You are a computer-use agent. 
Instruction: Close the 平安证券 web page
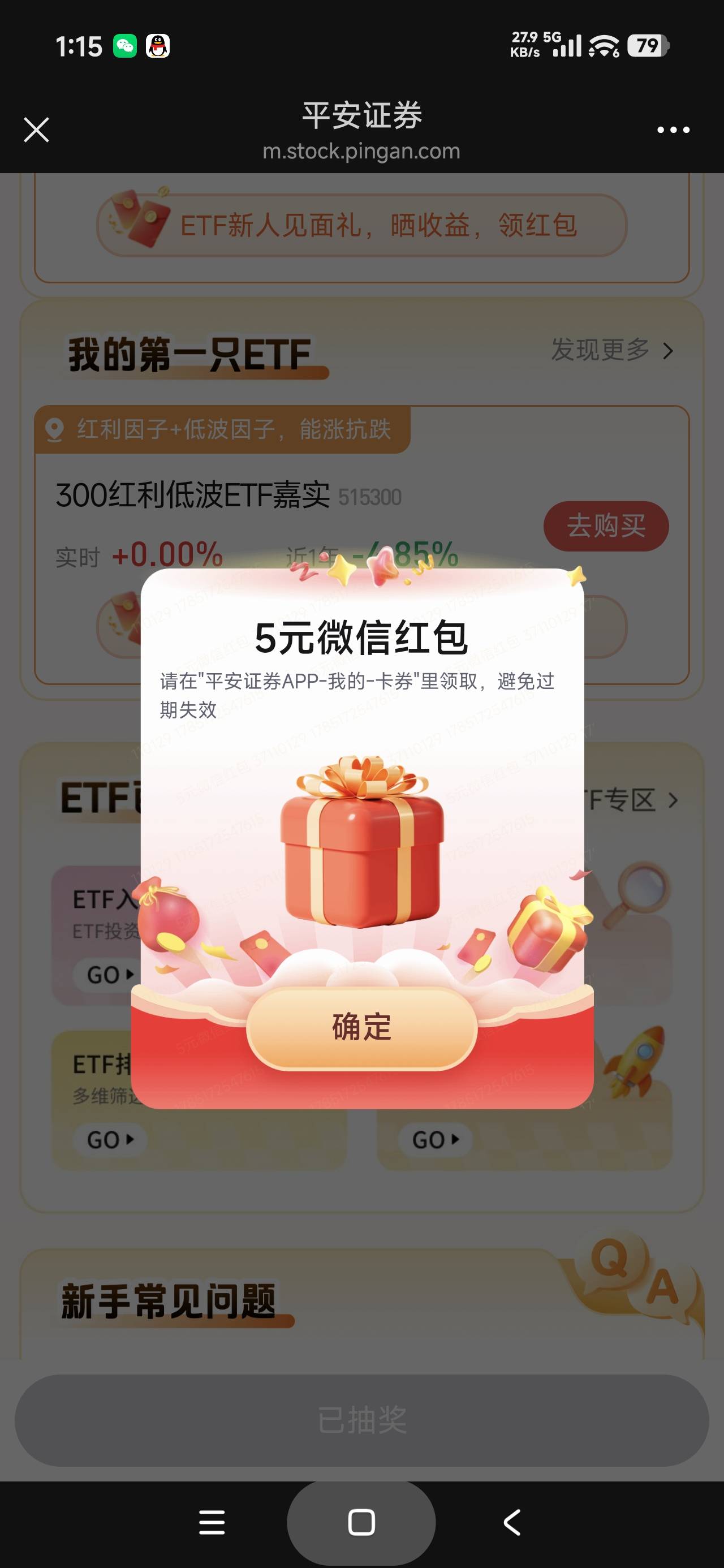(37, 130)
